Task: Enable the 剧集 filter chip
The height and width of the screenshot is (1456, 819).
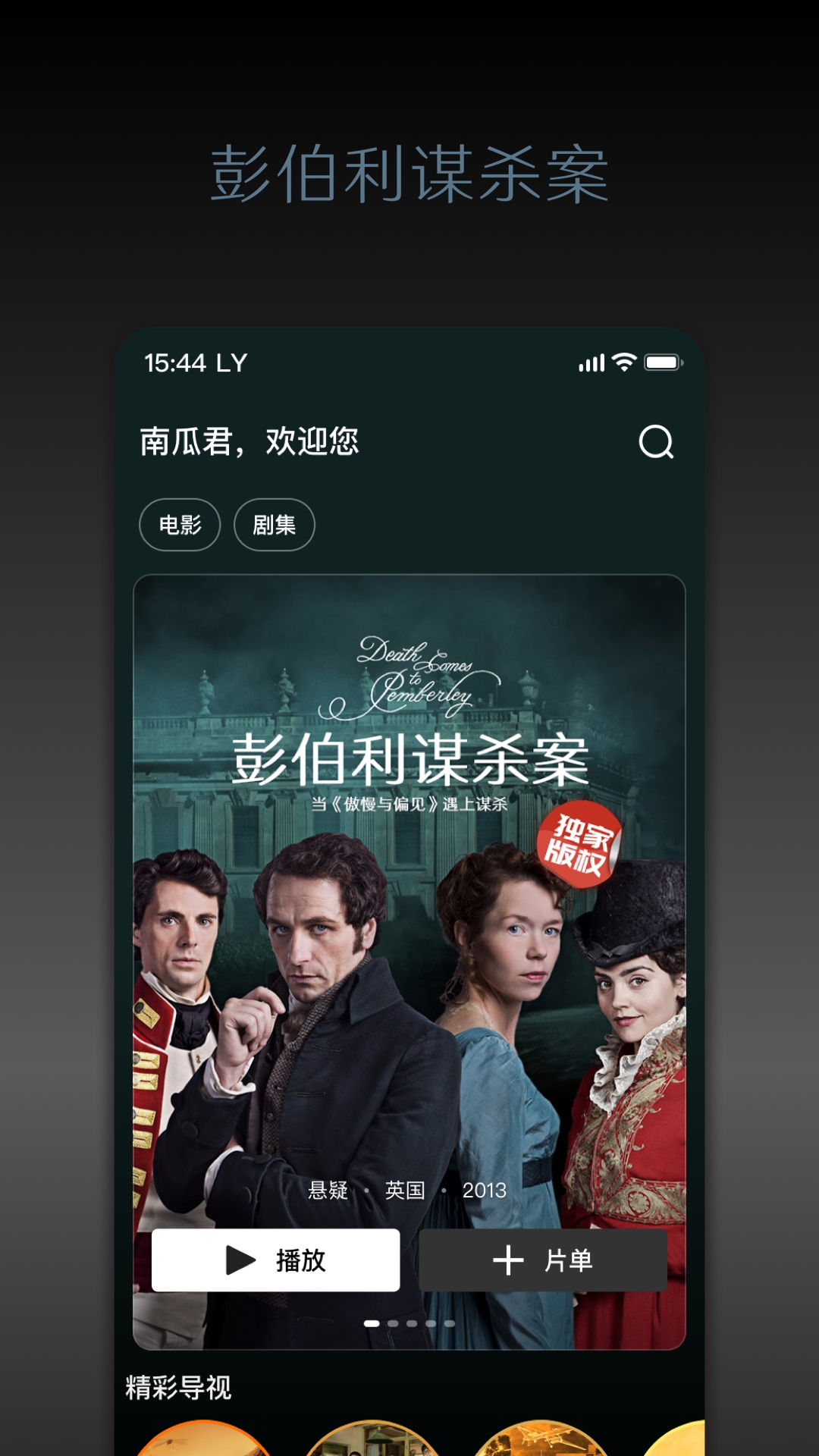Action: (275, 524)
